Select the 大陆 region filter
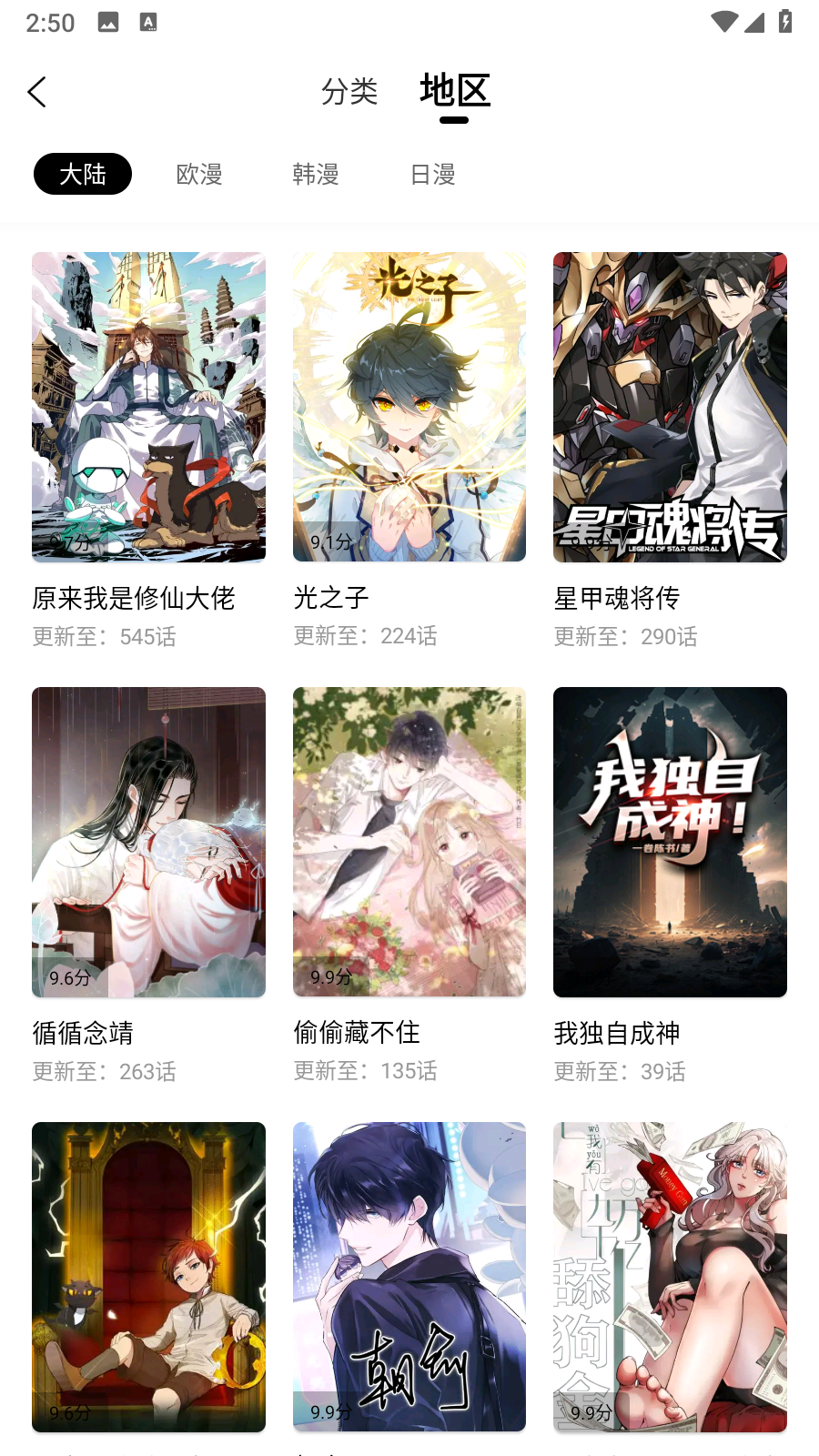 [x=83, y=173]
